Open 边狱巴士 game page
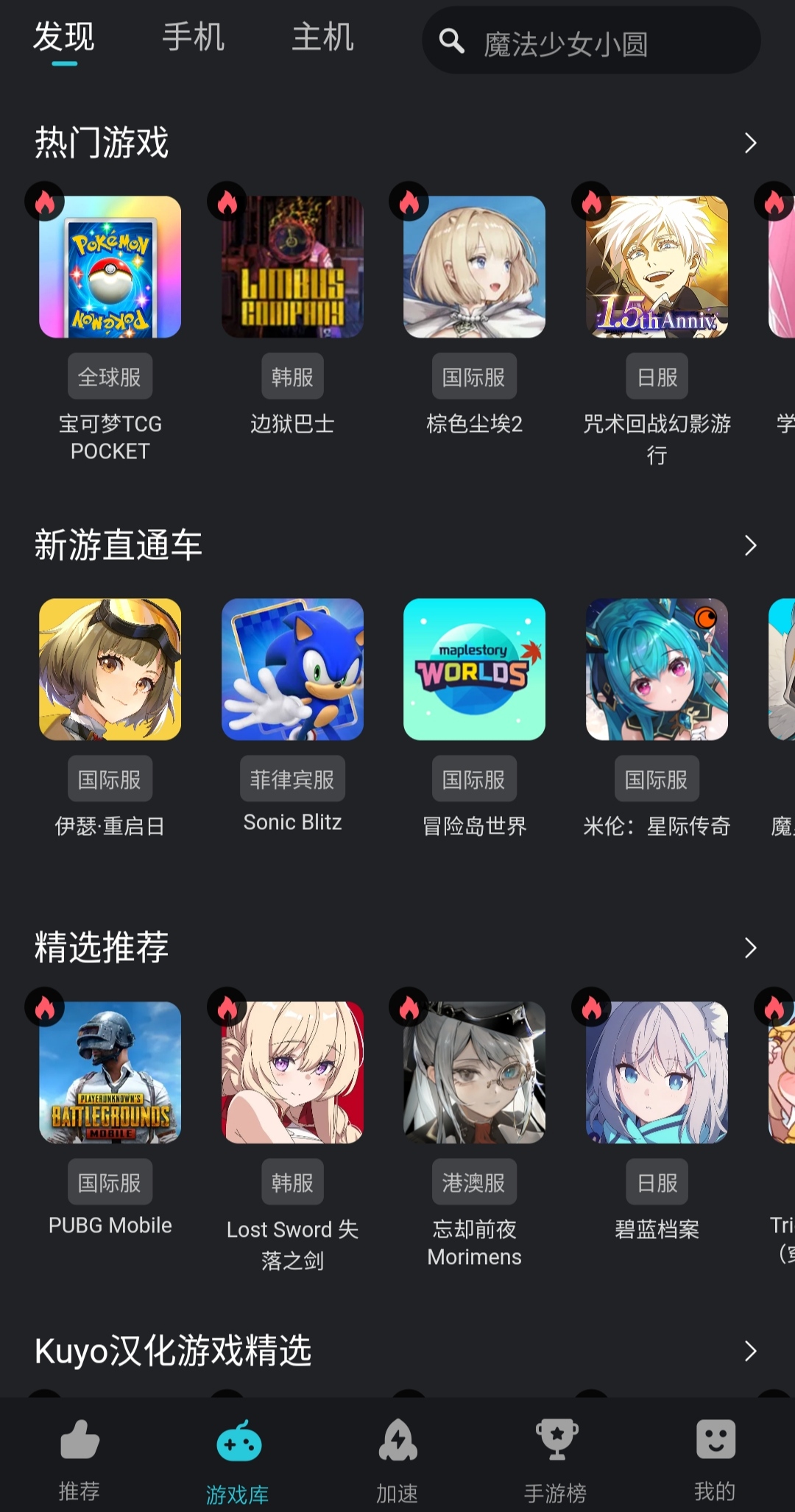 coord(292,267)
